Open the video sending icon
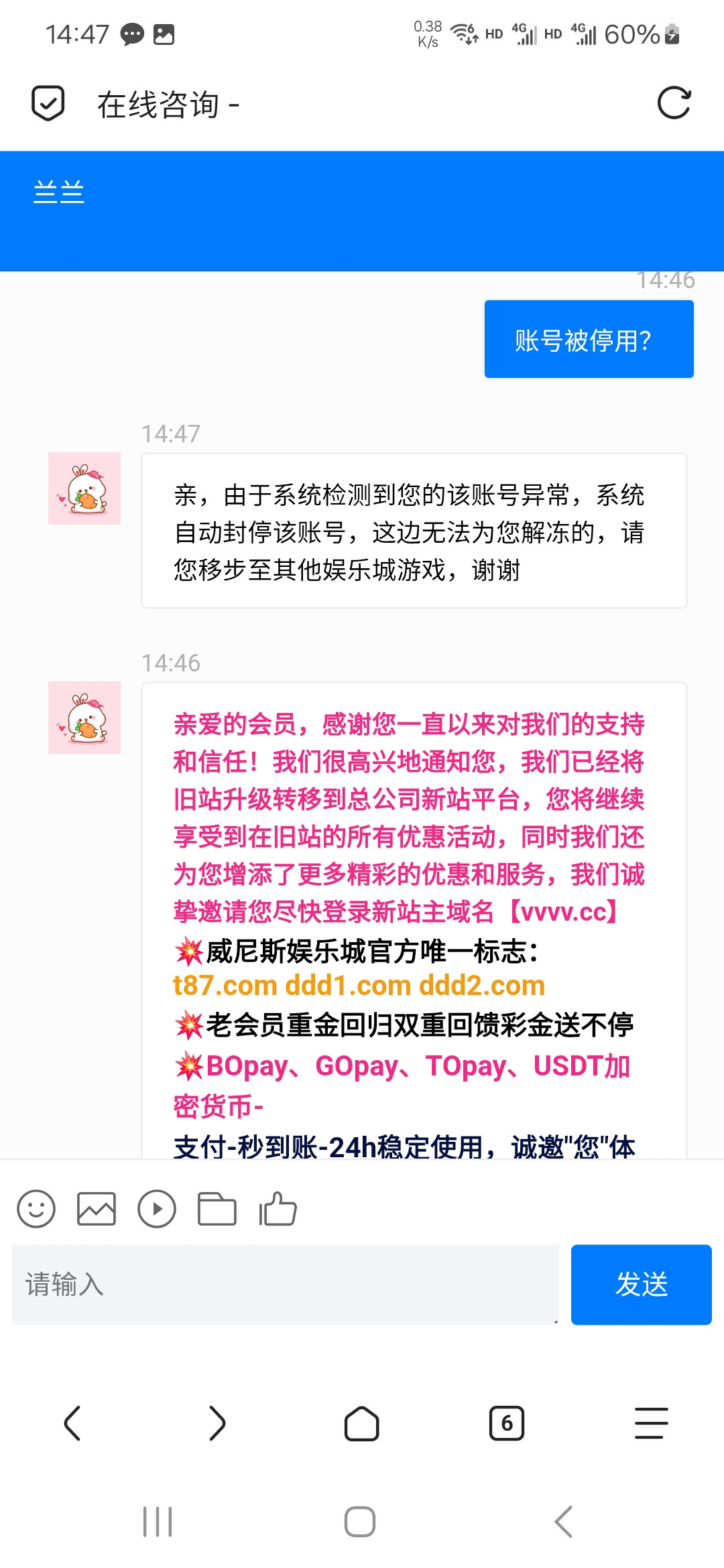 click(x=157, y=1209)
